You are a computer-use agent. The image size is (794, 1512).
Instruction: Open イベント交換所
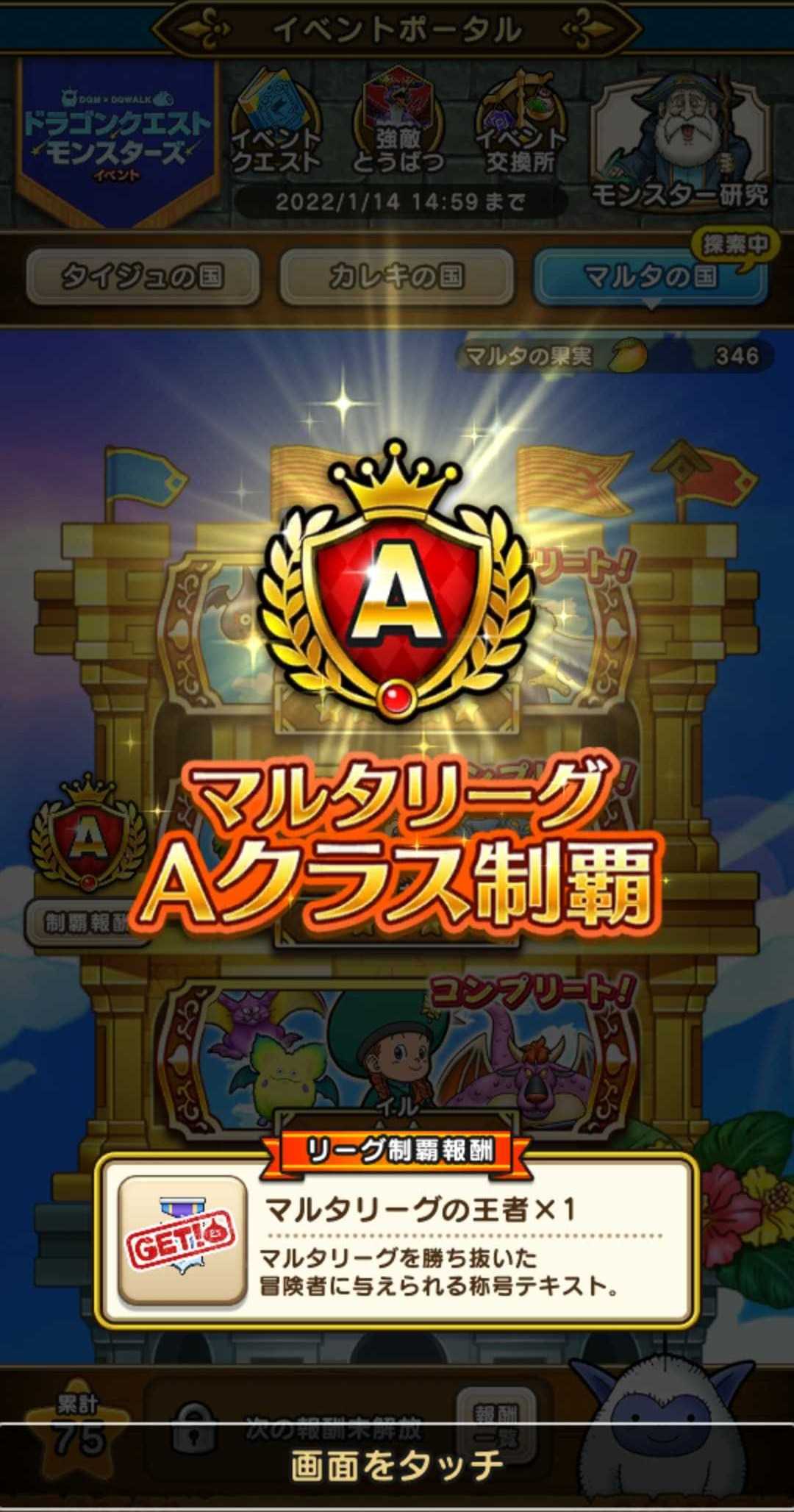(x=520, y=125)
